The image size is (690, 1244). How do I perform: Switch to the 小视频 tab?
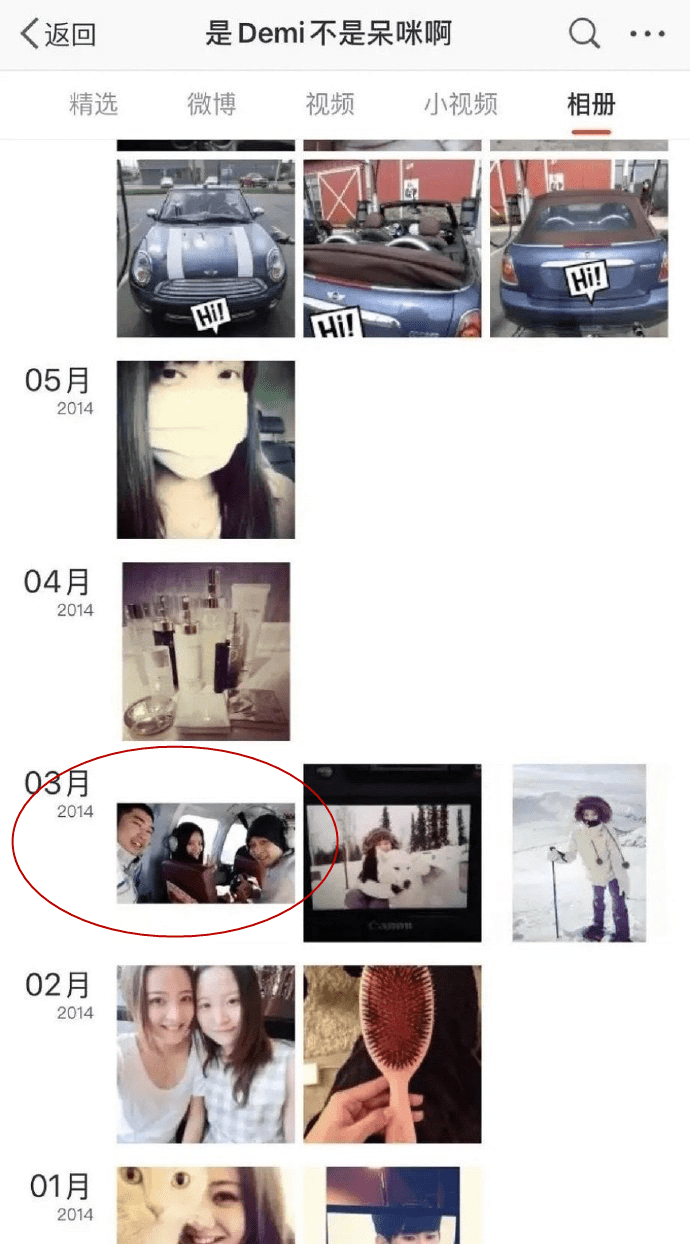pyautogui.click(x=460, y=104)
